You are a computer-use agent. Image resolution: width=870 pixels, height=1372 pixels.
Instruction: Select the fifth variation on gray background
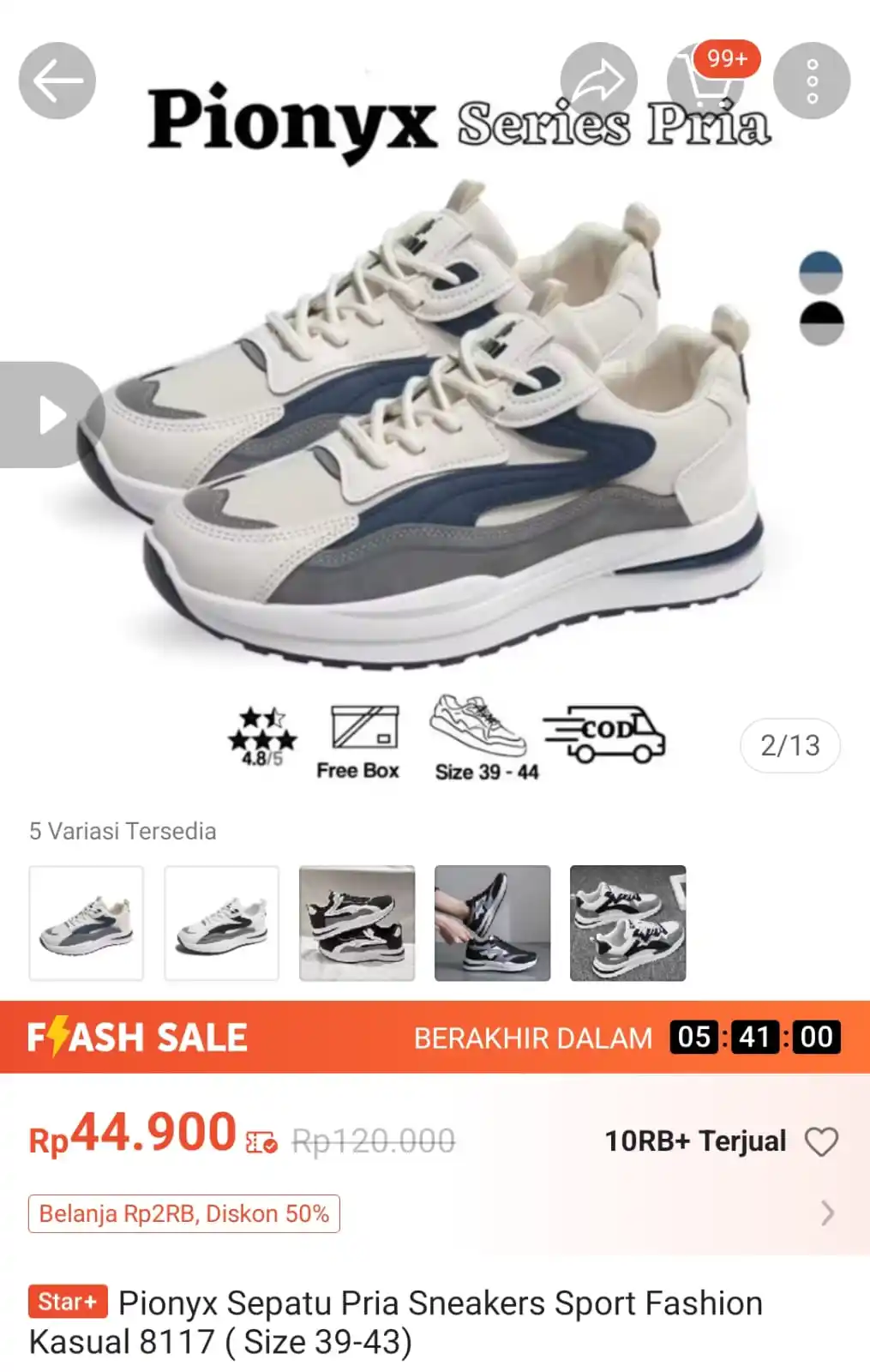pyautogui.click(x=627, y=923)
